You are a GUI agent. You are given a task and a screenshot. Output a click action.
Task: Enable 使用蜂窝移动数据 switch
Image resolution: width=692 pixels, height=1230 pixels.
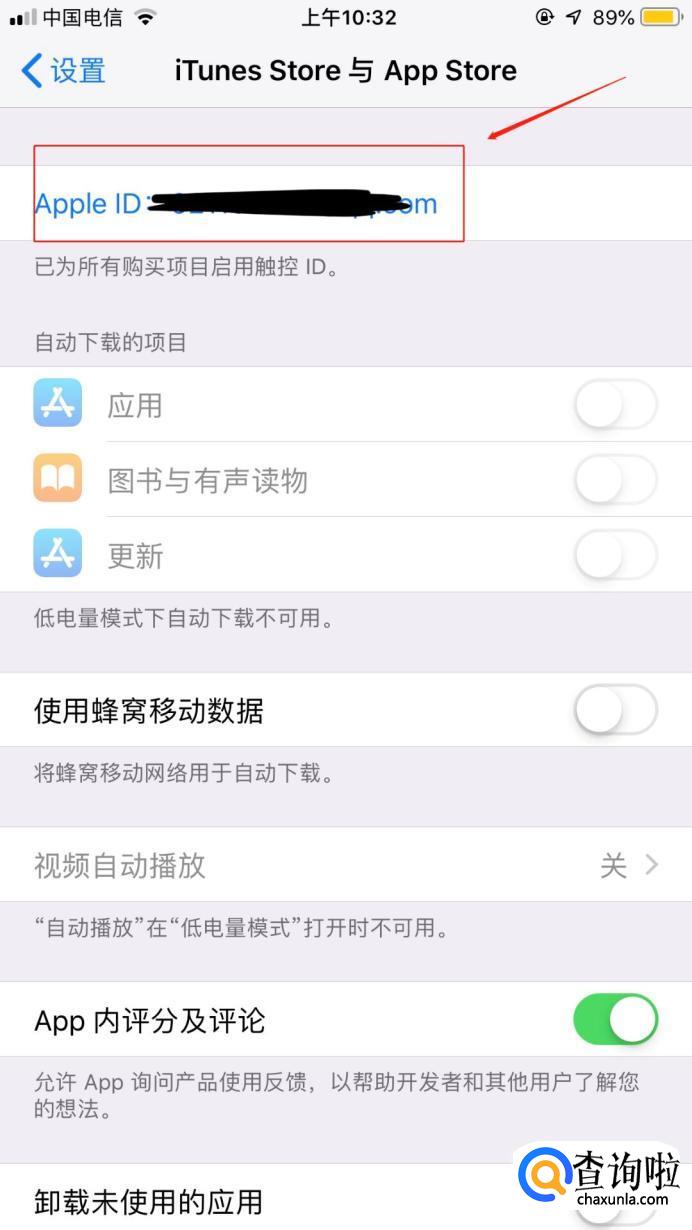coord(615,711)
